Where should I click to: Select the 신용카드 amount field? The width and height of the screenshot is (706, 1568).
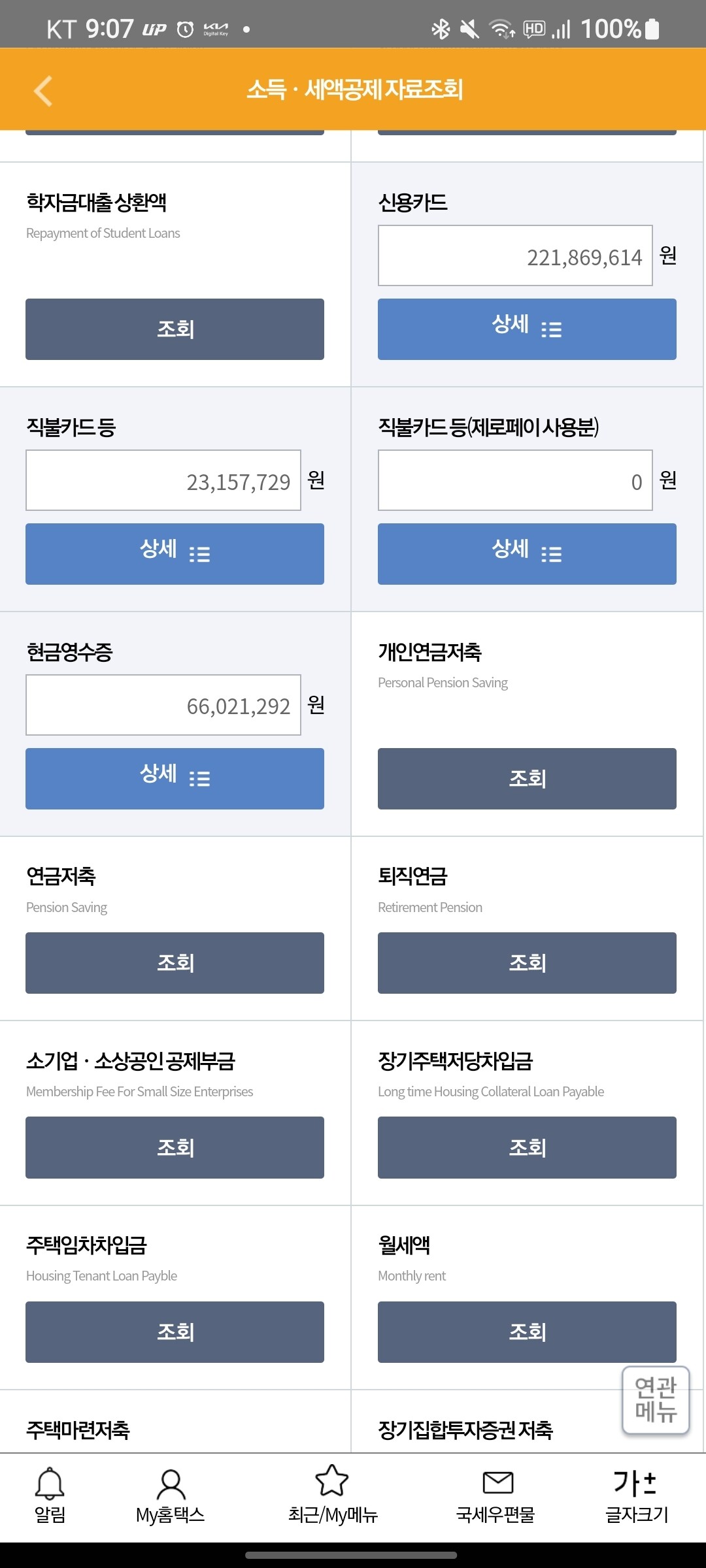515,255
